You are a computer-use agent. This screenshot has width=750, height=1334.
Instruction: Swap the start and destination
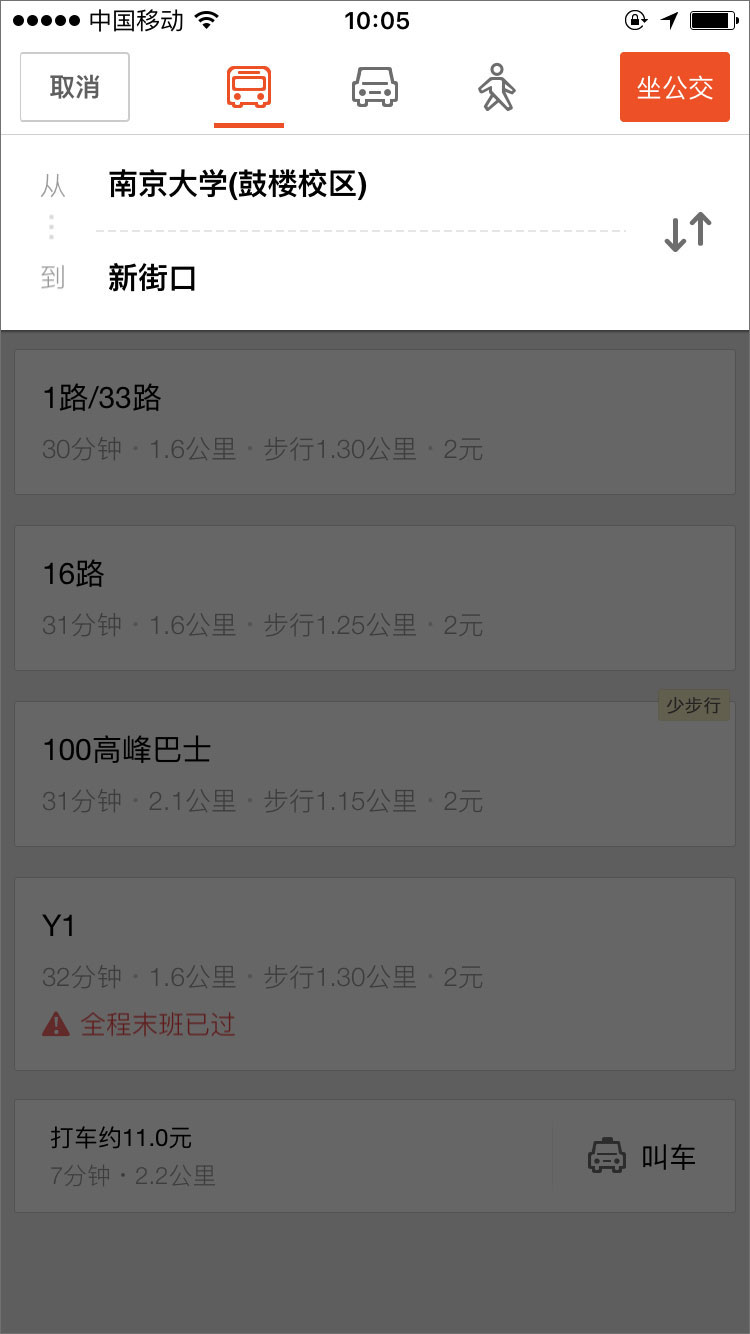tap(688, 232)
